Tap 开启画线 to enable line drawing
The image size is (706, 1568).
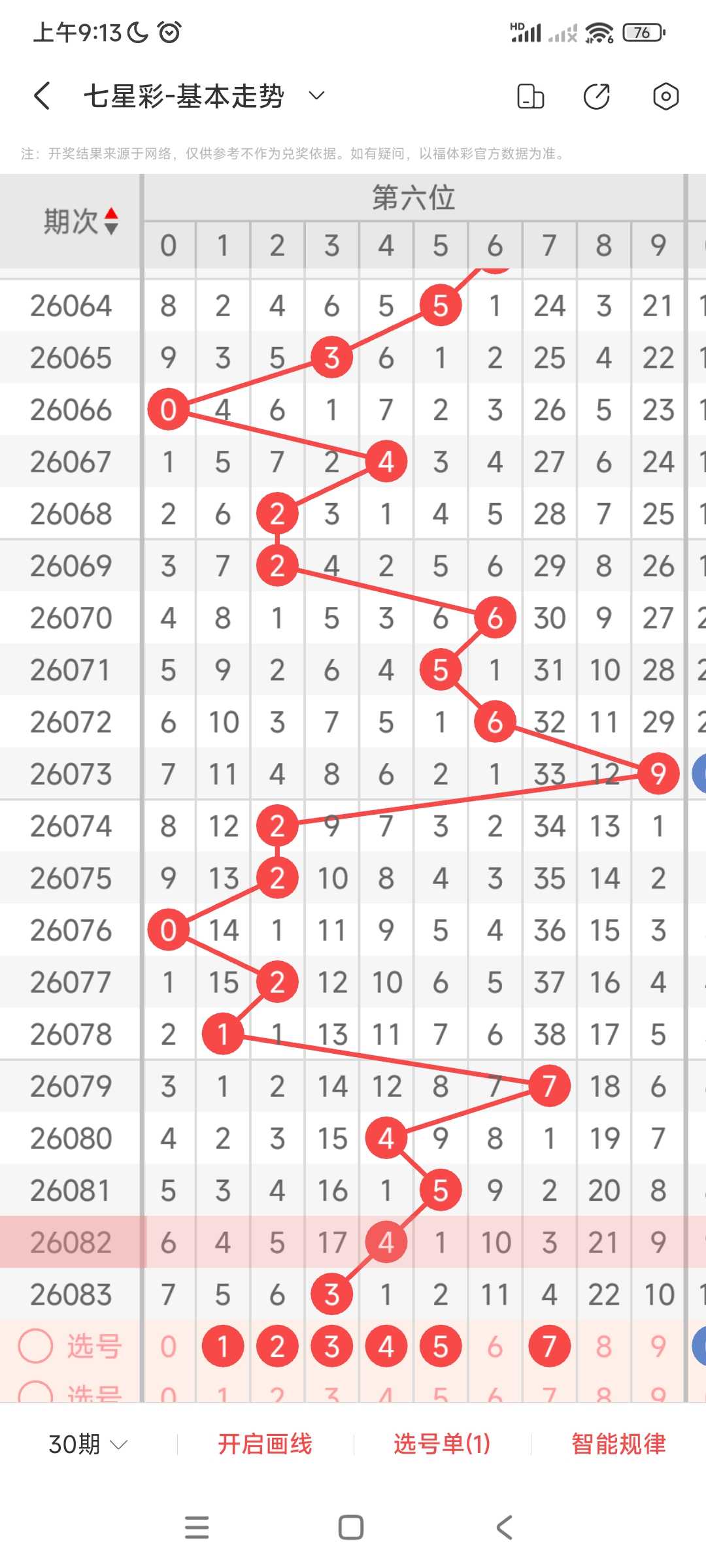click(x=265, y=1444)
